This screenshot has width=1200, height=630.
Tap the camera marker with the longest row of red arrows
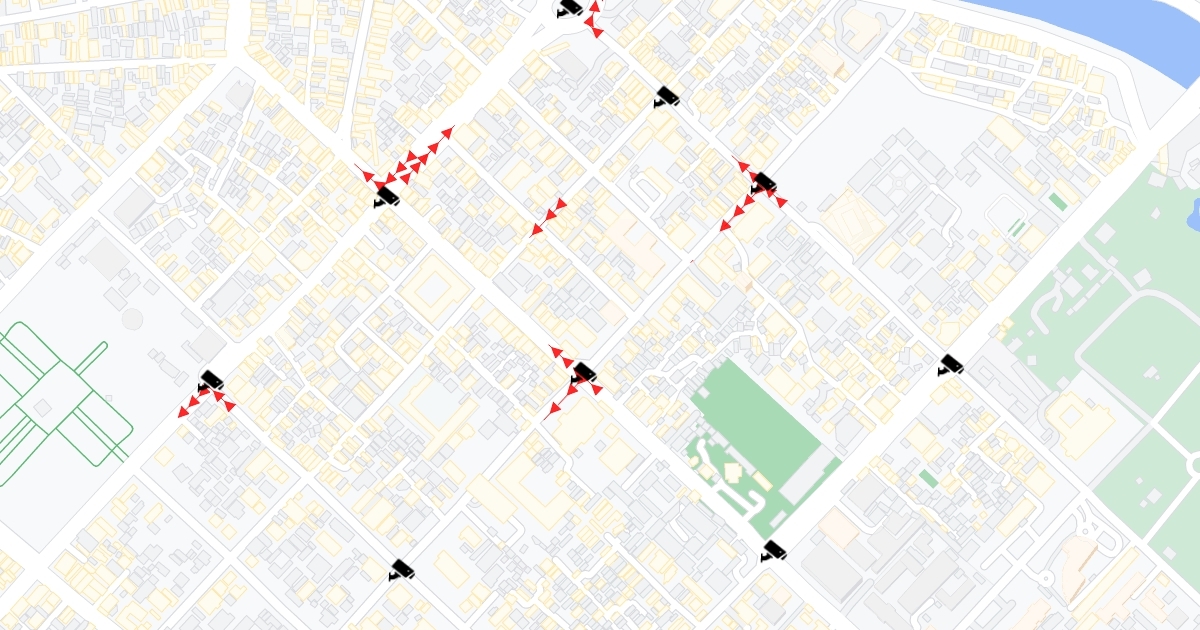pos(386,197)
